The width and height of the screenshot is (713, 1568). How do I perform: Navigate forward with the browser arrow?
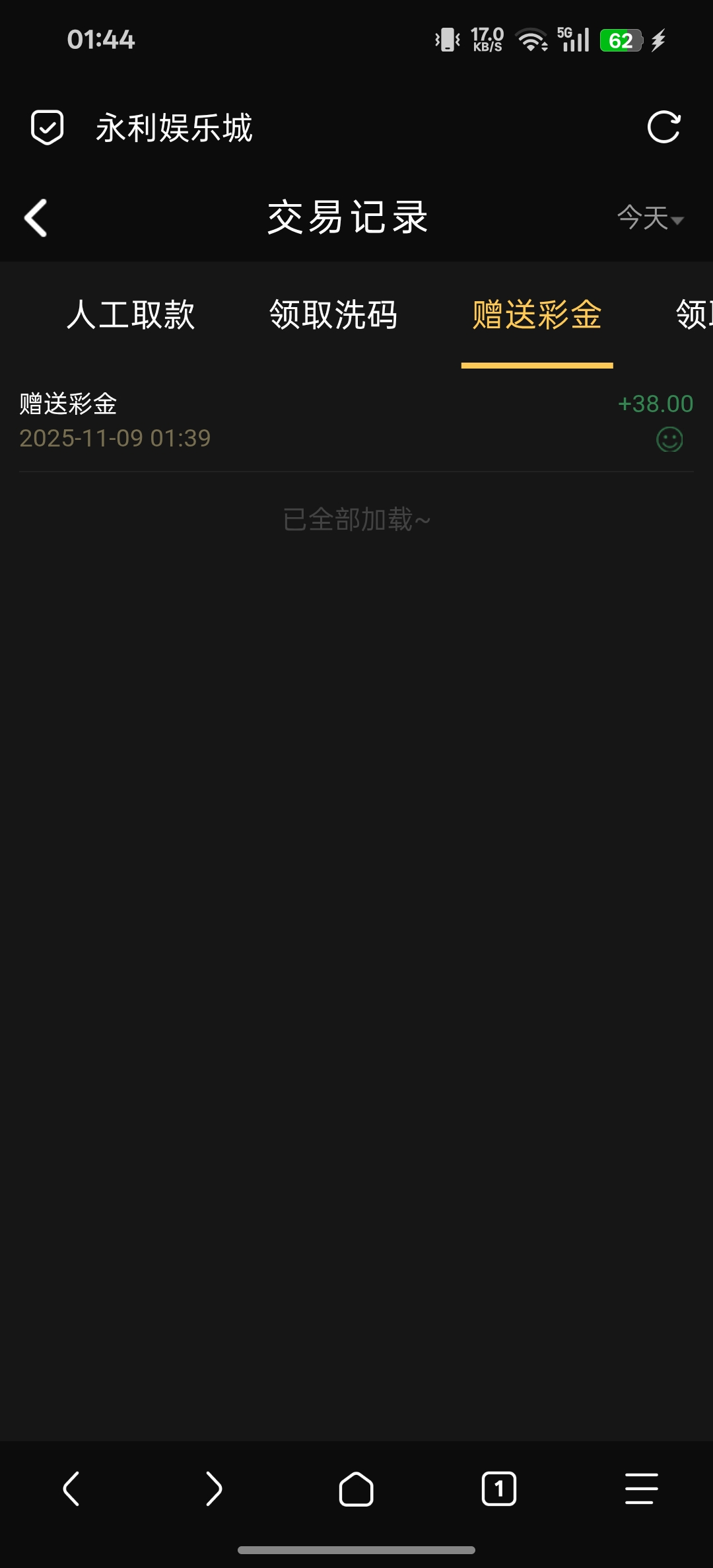click(x=214, y=1489)
